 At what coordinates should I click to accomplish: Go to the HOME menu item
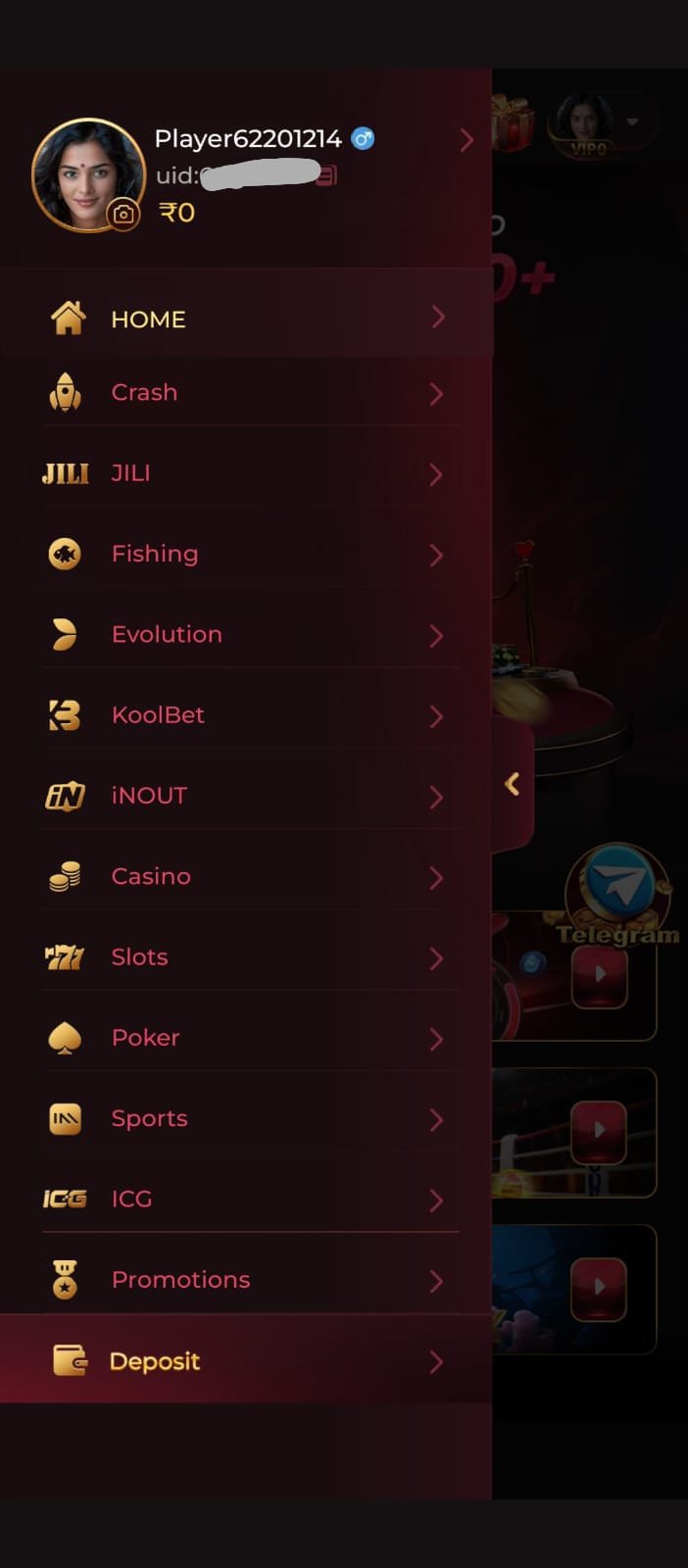(246, 318)
